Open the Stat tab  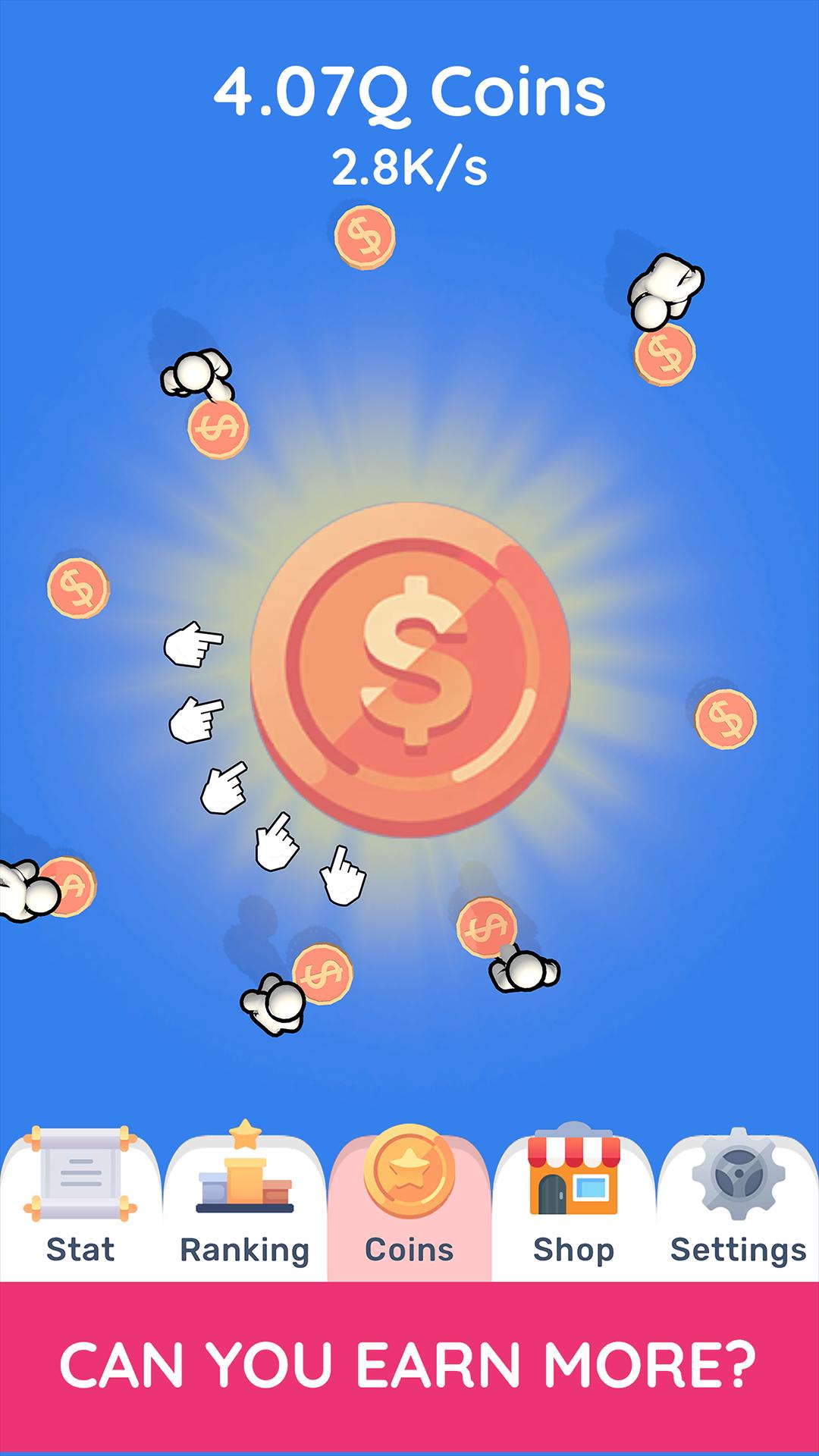(80, 1206)
